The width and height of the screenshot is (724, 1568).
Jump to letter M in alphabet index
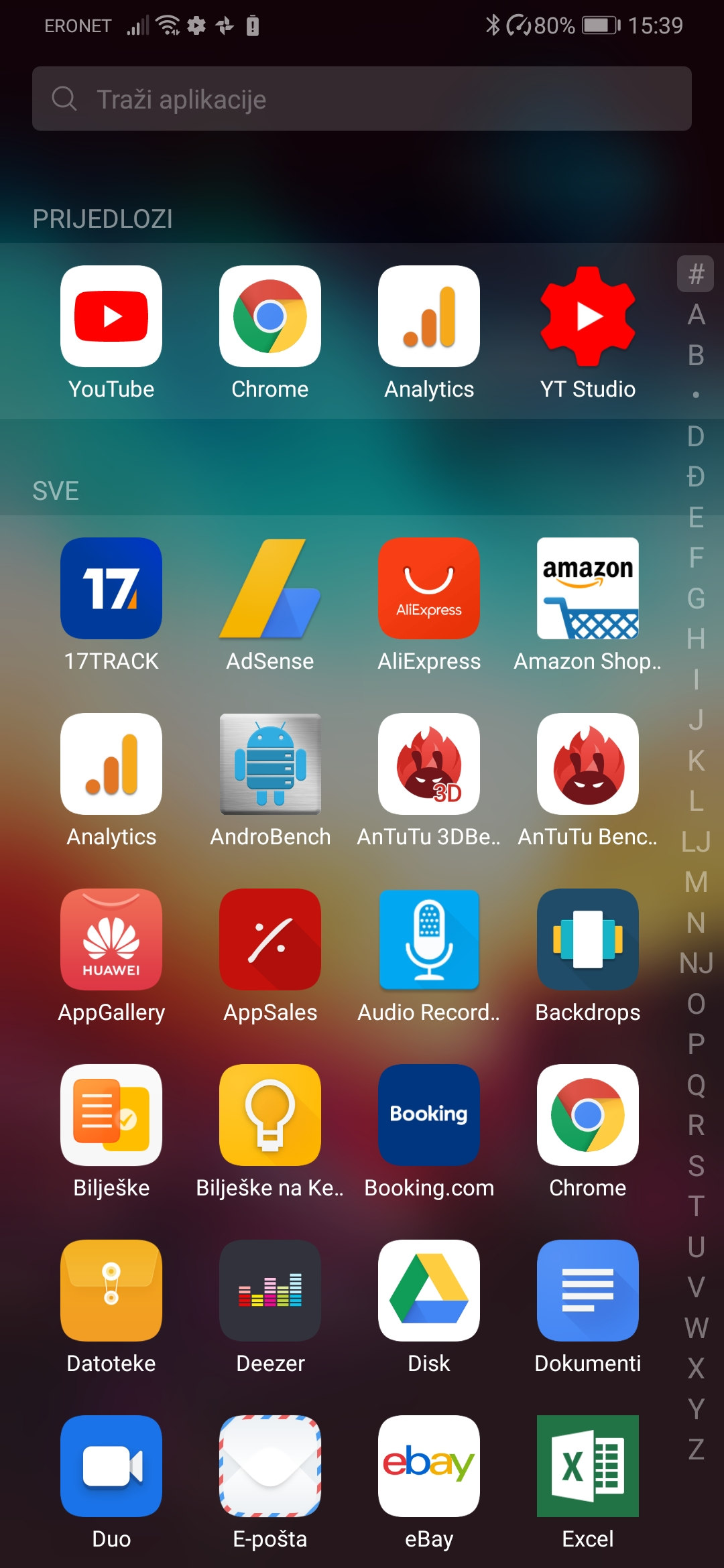point(696,882)
